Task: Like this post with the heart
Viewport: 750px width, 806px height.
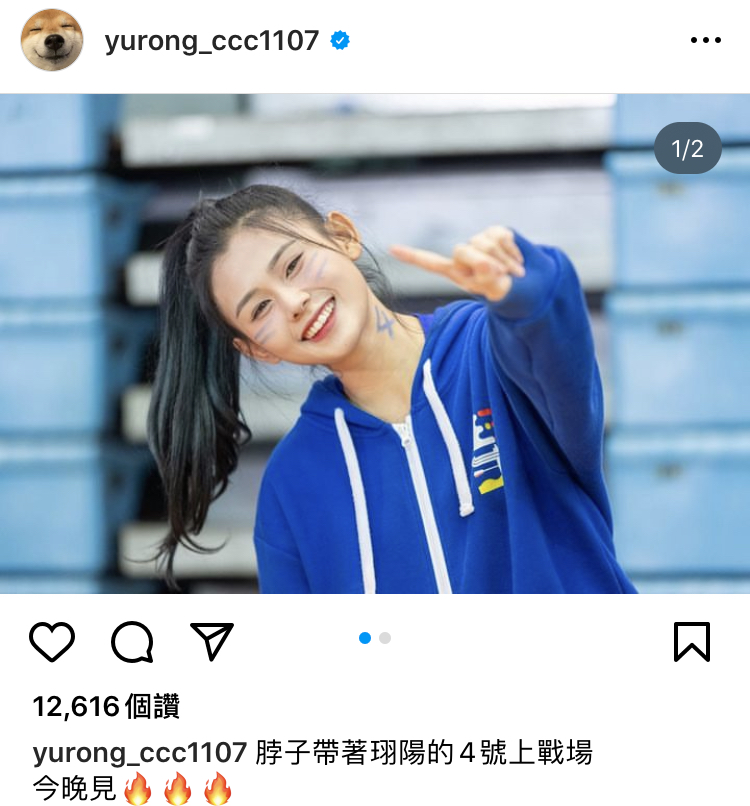Action: [52, 641]
